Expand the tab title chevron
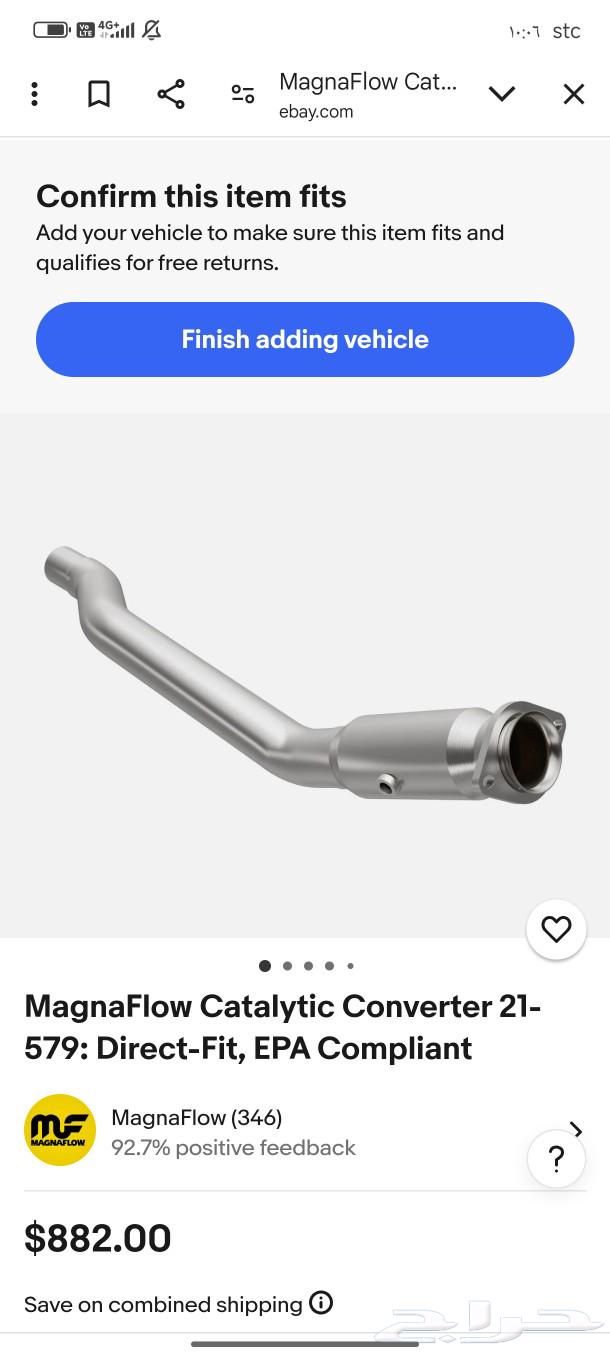Viewport: 610px width, 1356px height. click(501, 94)
